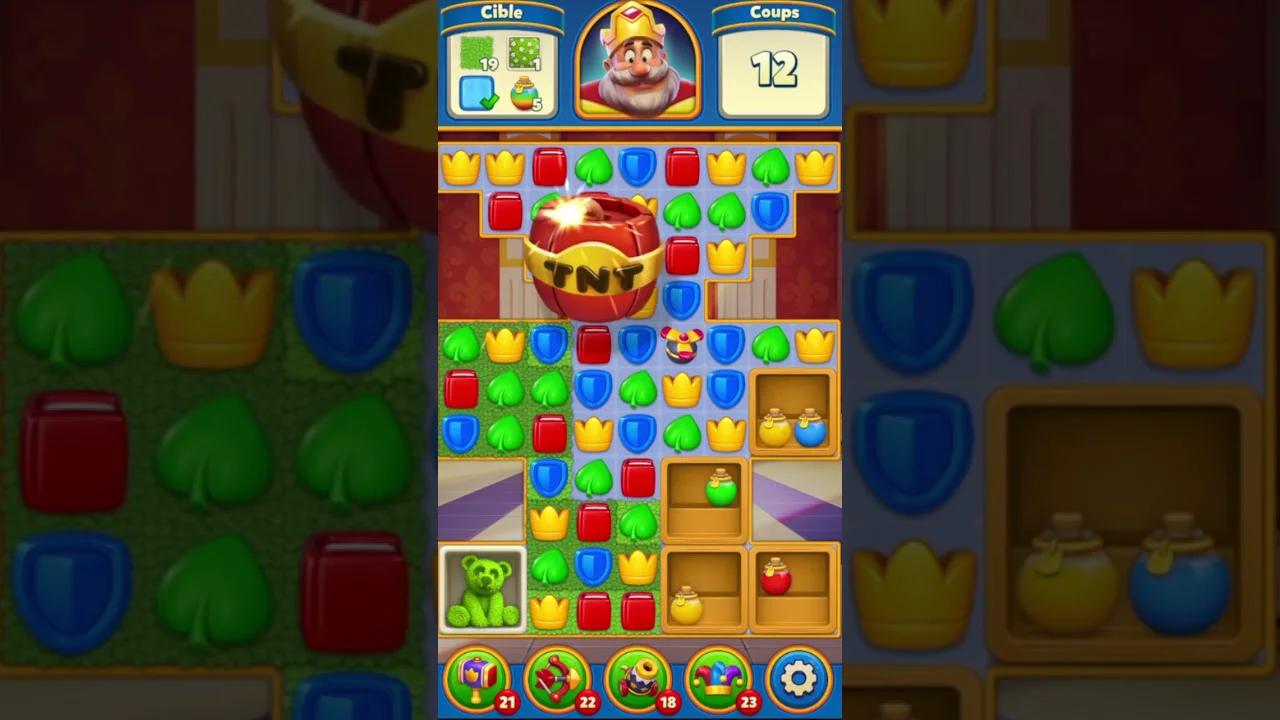Choose the jester hat booster
The width and height of the screenshot is (1280, 720).
pos(719,679)
